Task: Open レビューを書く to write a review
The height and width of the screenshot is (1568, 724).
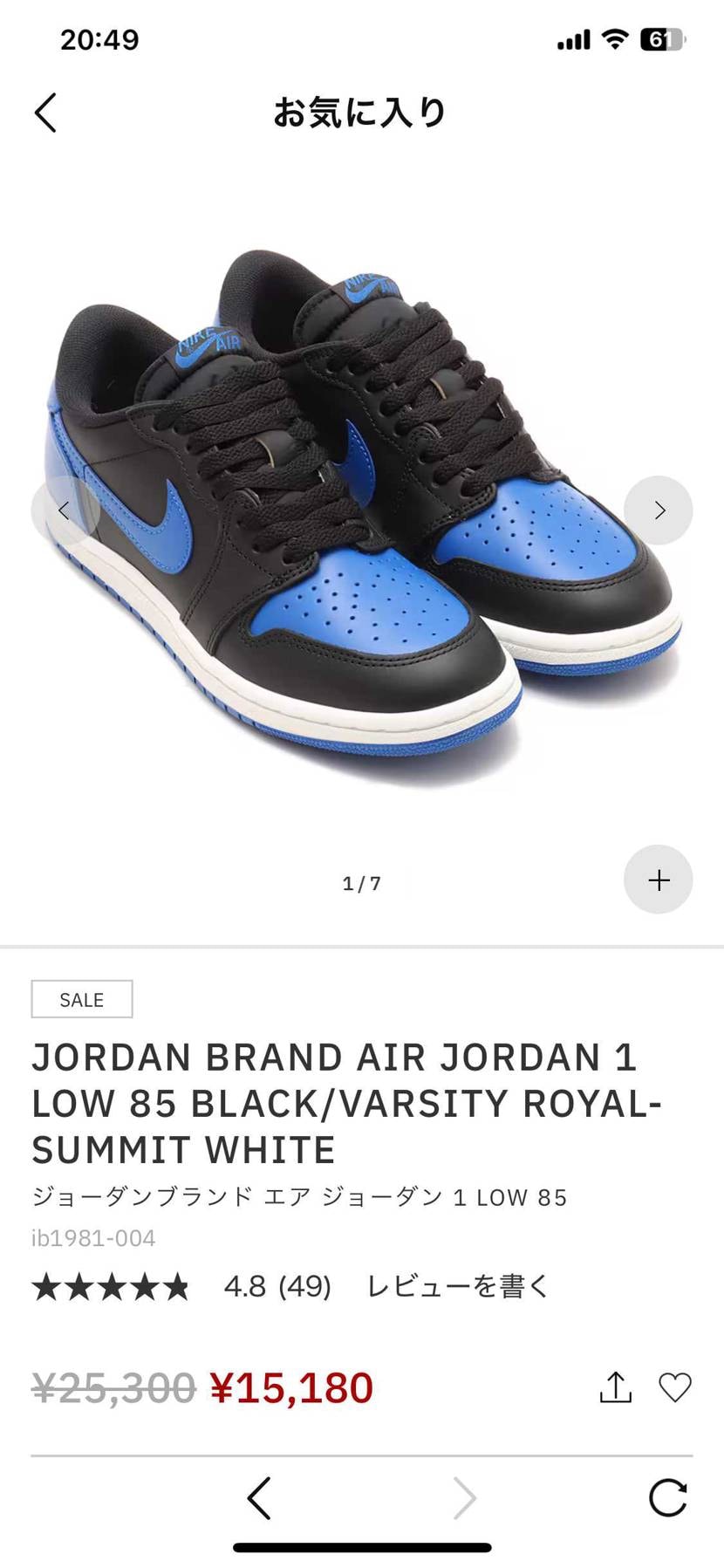Action: [457, 1286]
